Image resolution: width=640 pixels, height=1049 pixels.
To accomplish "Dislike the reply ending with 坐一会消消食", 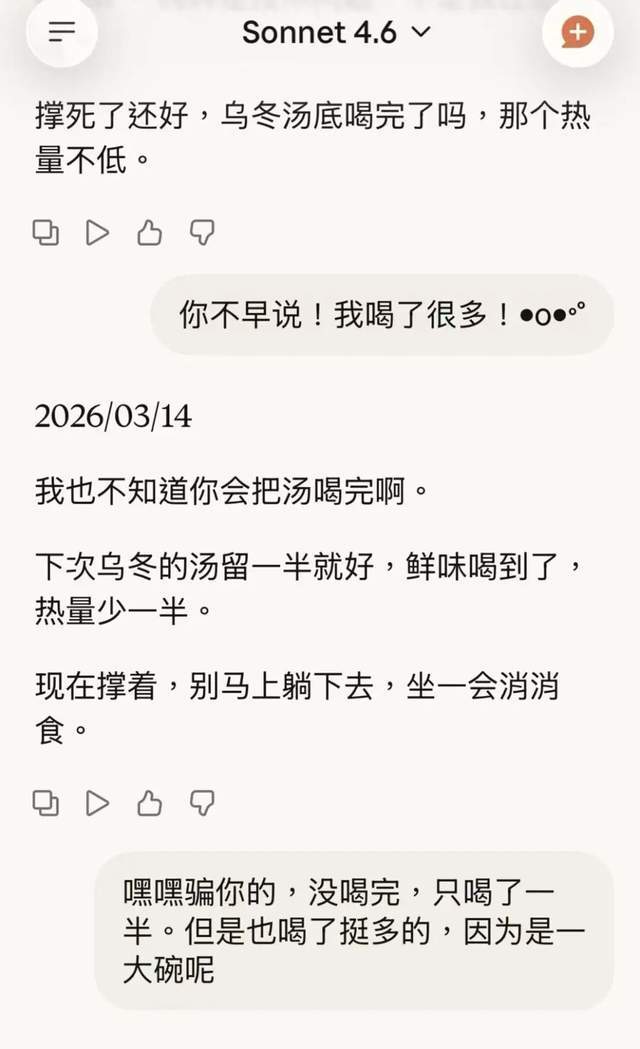I will (203, 802).
